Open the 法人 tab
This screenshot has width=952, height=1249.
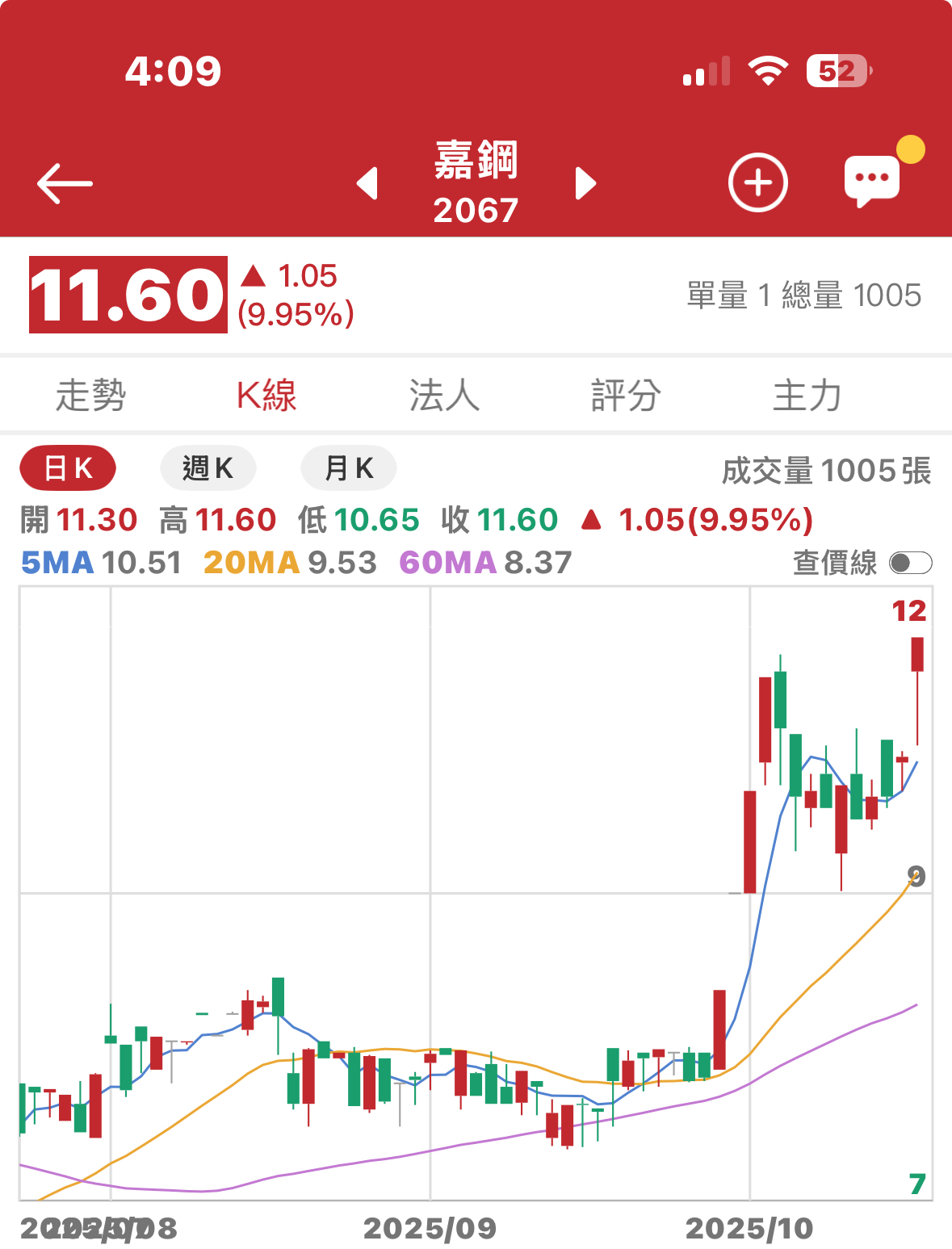click(x=444, y=396)
